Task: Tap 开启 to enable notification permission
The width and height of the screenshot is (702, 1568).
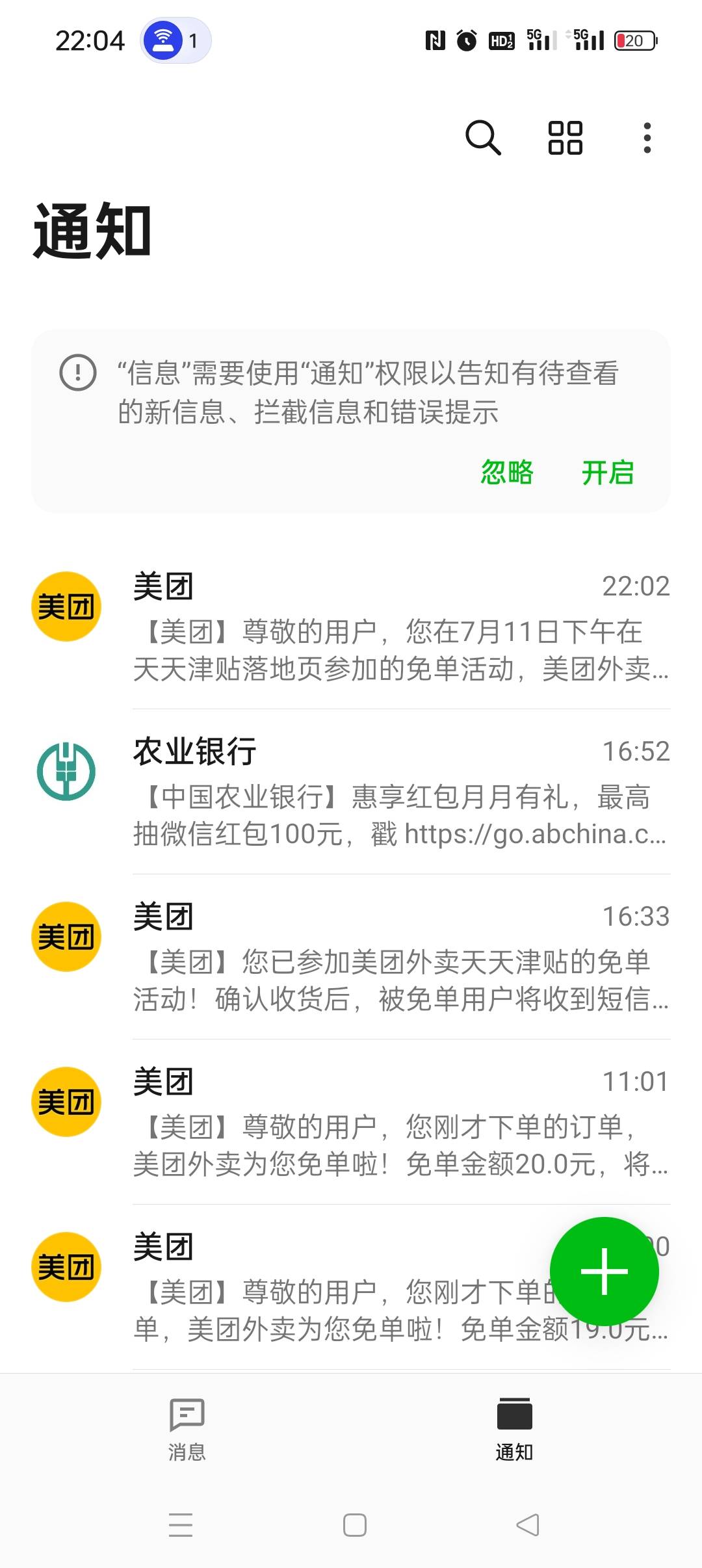Action: tap(607, 472)
